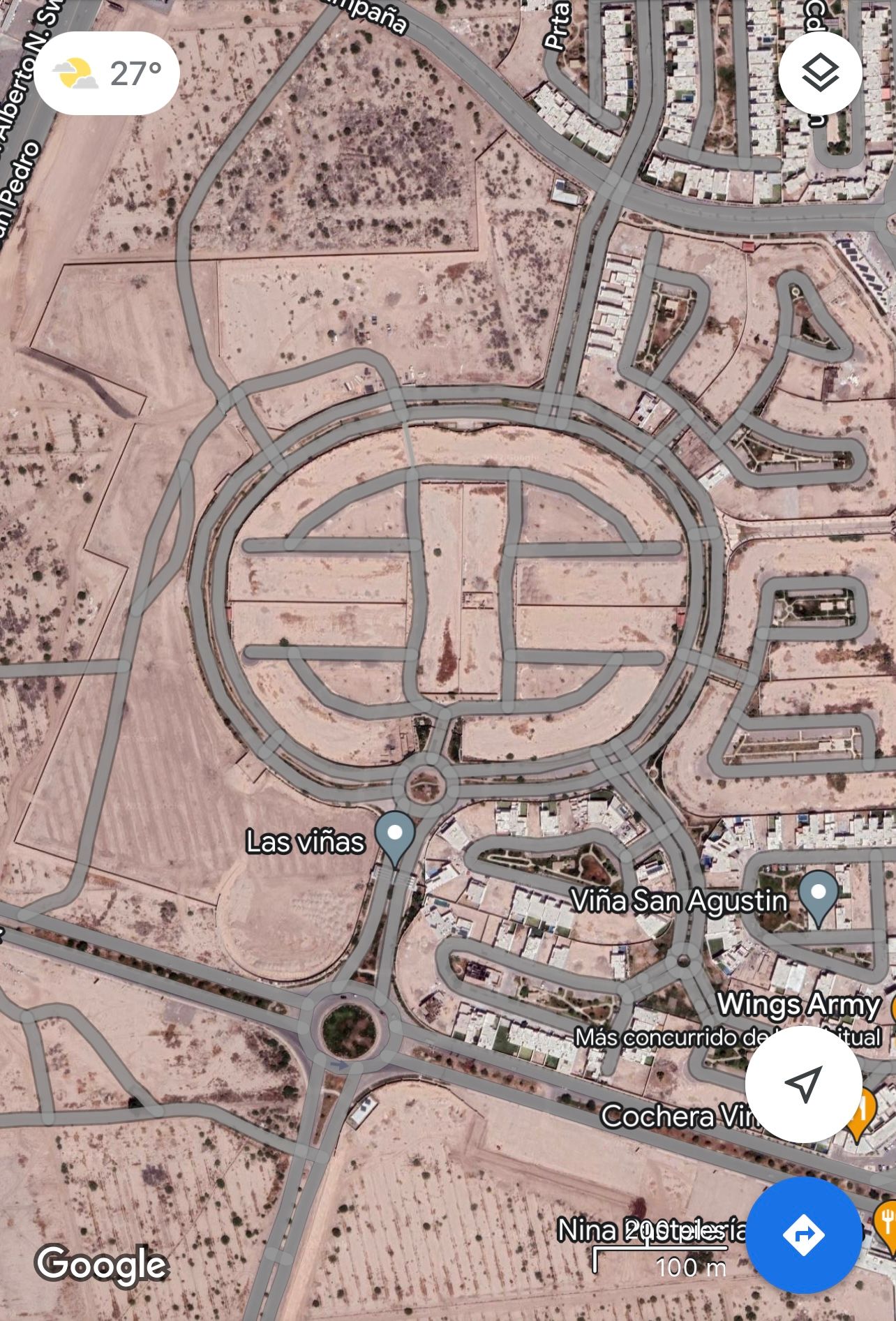Open directions with the blue button
This screenshot has height=1321, width=896.
803,1234
